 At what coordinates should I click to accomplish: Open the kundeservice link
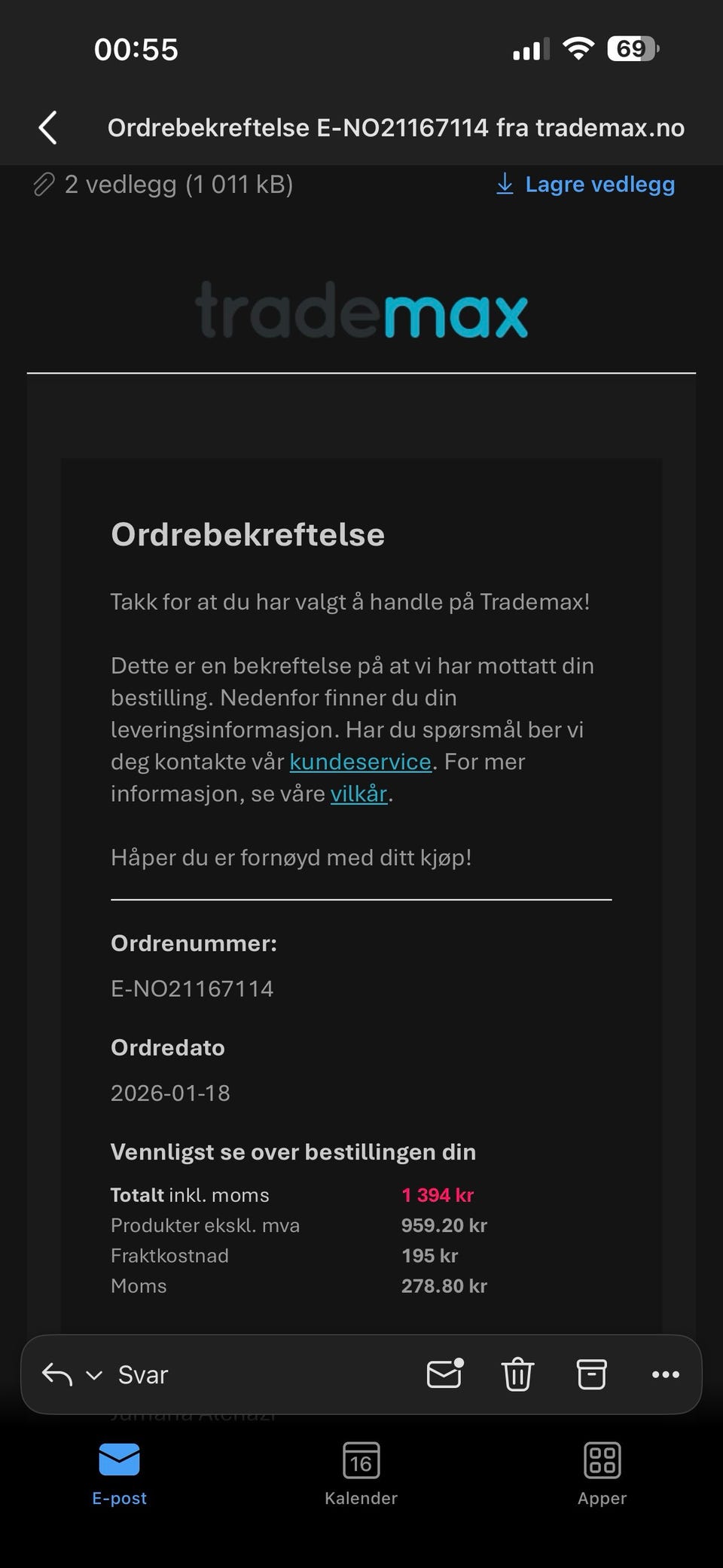pyautogui.click(x=360, y=761)
